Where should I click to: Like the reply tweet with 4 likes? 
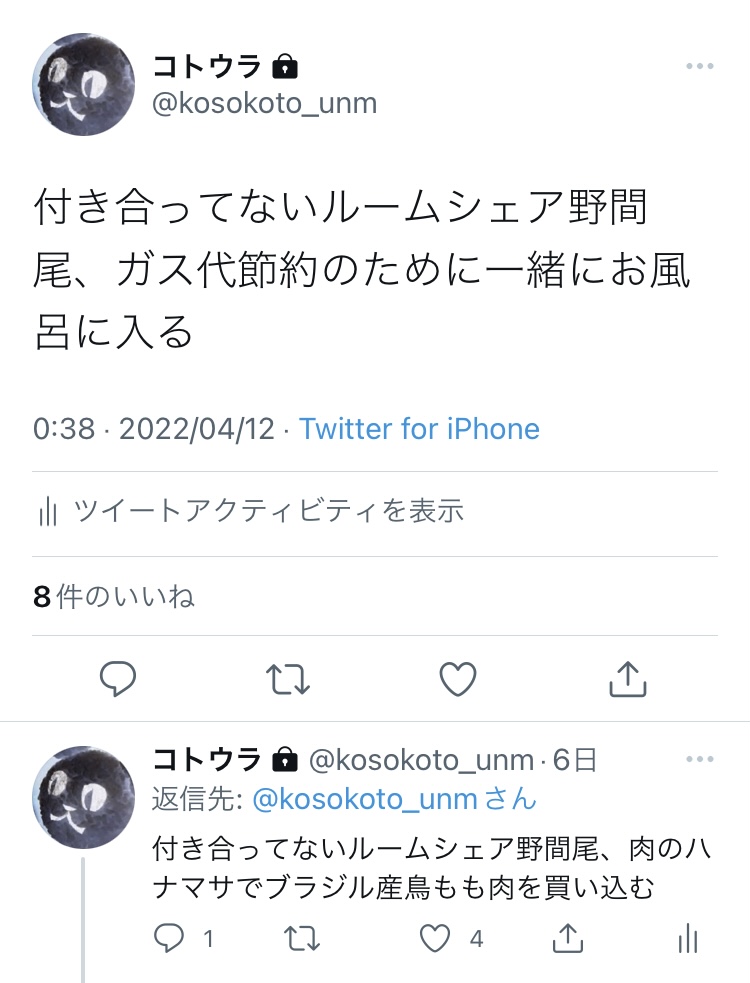436,938
